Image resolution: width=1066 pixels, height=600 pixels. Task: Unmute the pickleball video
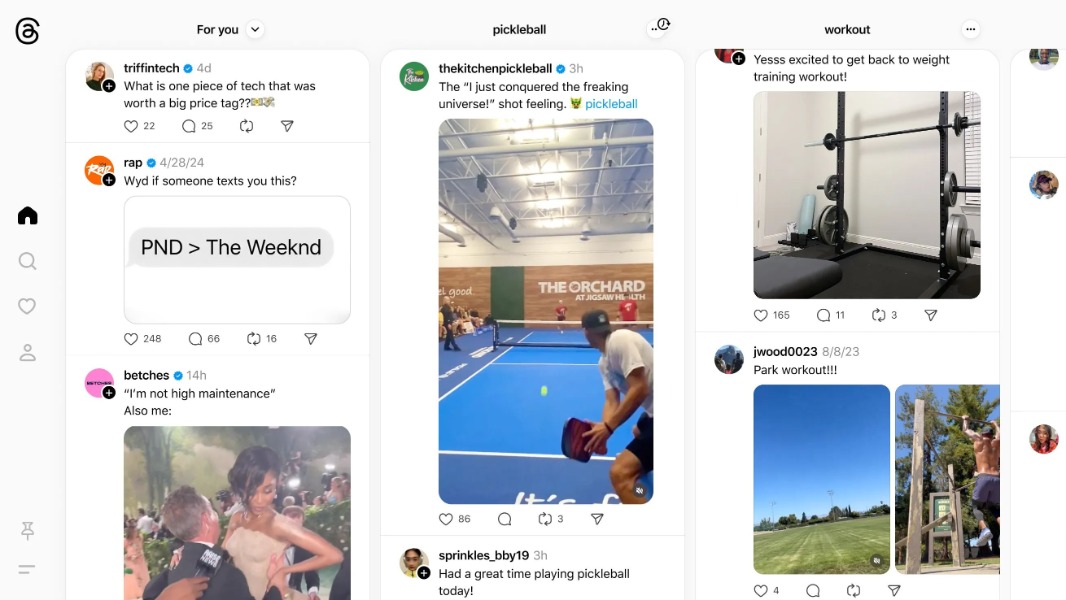639,490
